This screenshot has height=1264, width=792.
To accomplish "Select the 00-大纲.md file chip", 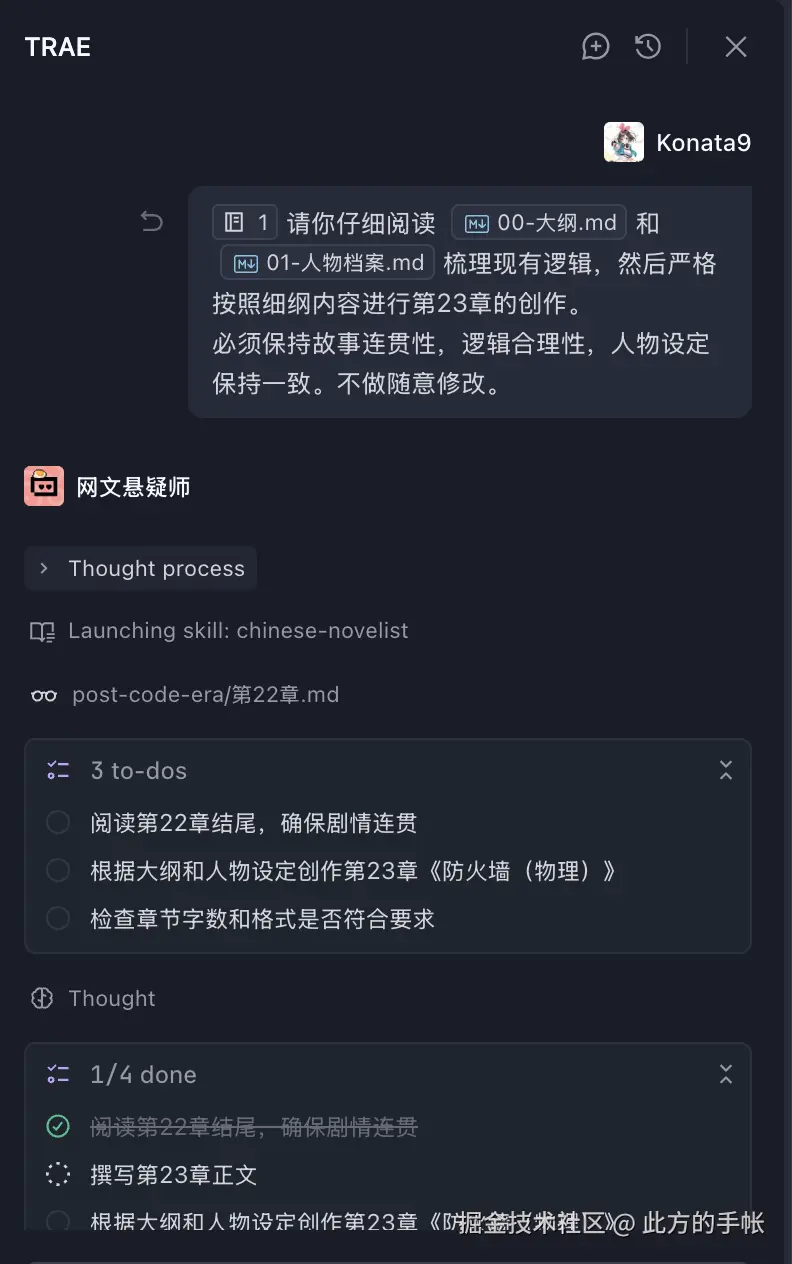I will point(538,221).
